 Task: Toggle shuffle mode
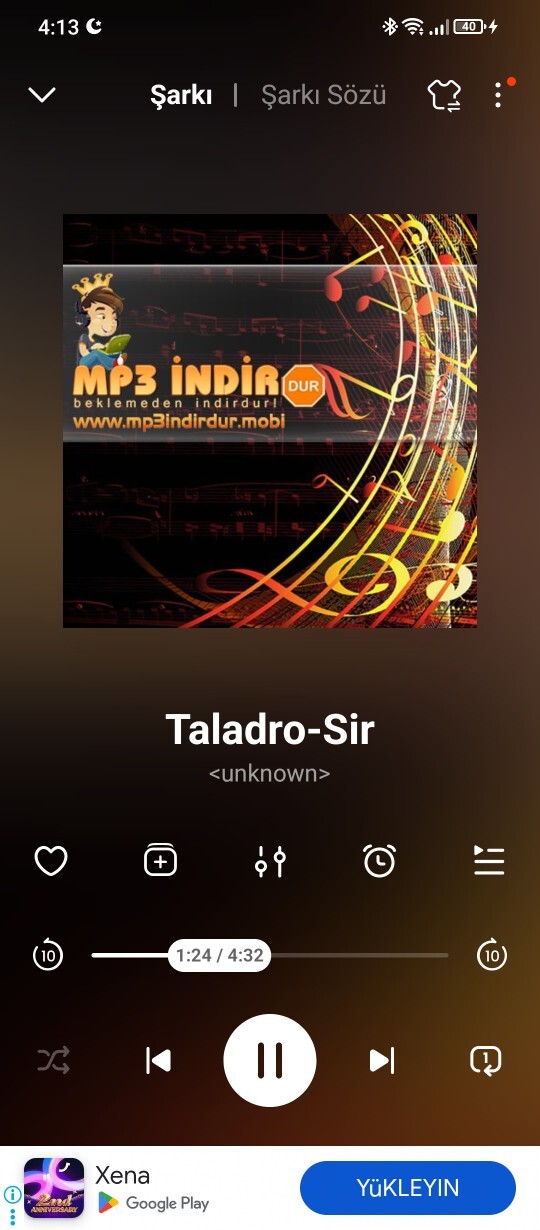pyautogui.click(x=53, y=1060)
